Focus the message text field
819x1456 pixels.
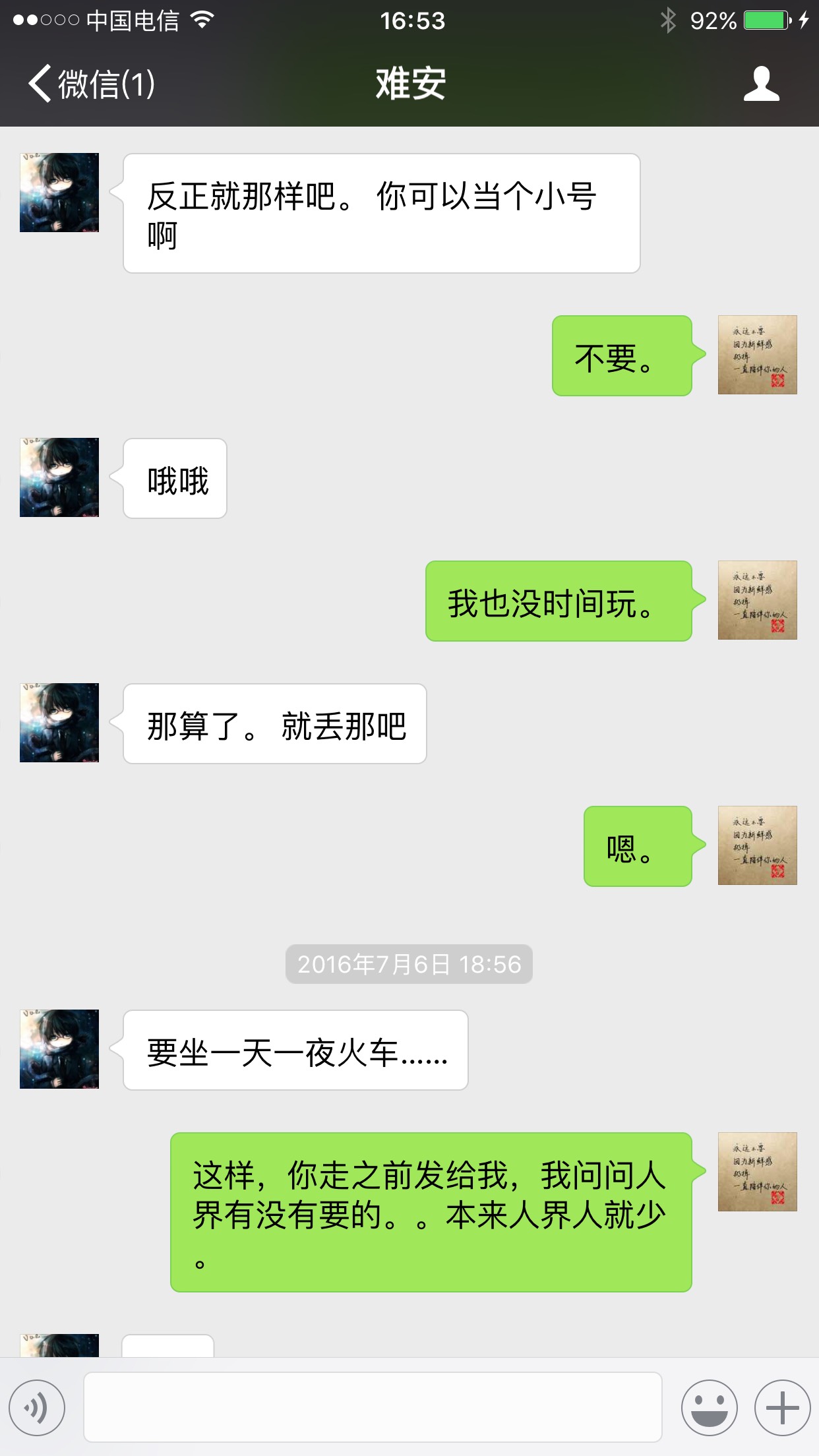coord(373,1407)
